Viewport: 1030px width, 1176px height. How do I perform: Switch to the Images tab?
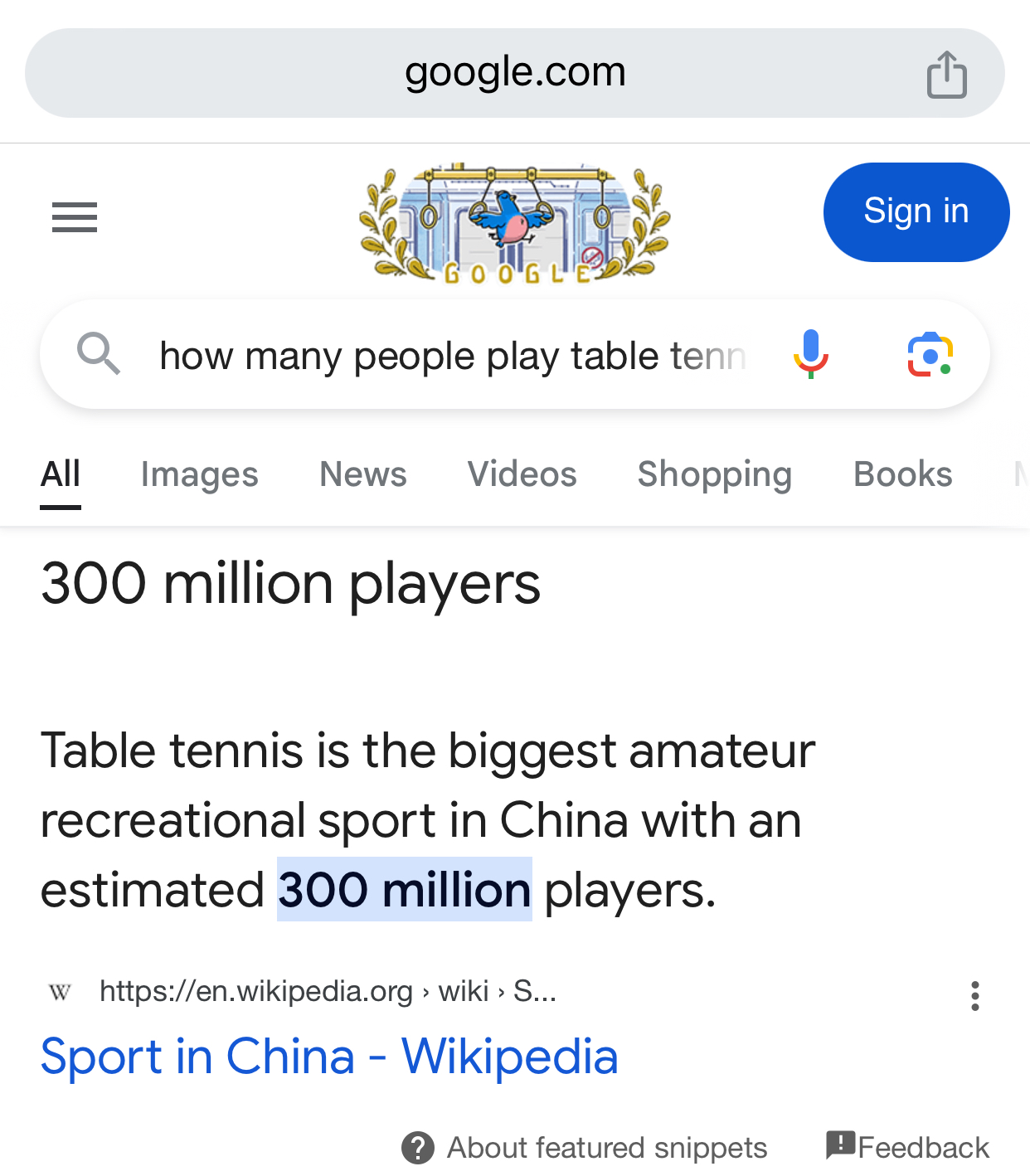tap(199, 474)
